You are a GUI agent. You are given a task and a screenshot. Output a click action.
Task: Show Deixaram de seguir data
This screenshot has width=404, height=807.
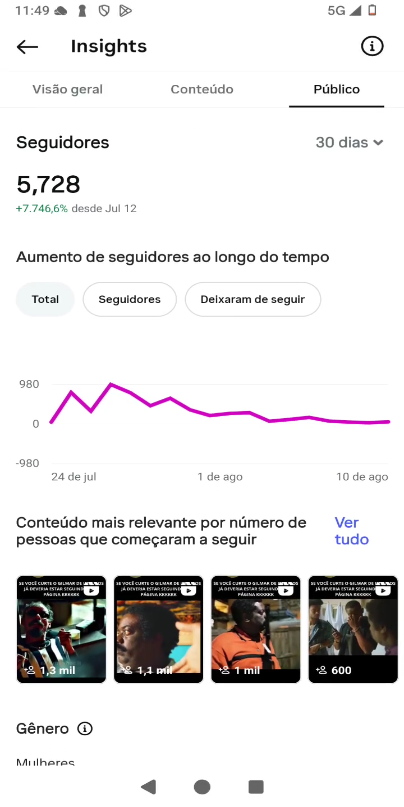(x=253, y=299)
